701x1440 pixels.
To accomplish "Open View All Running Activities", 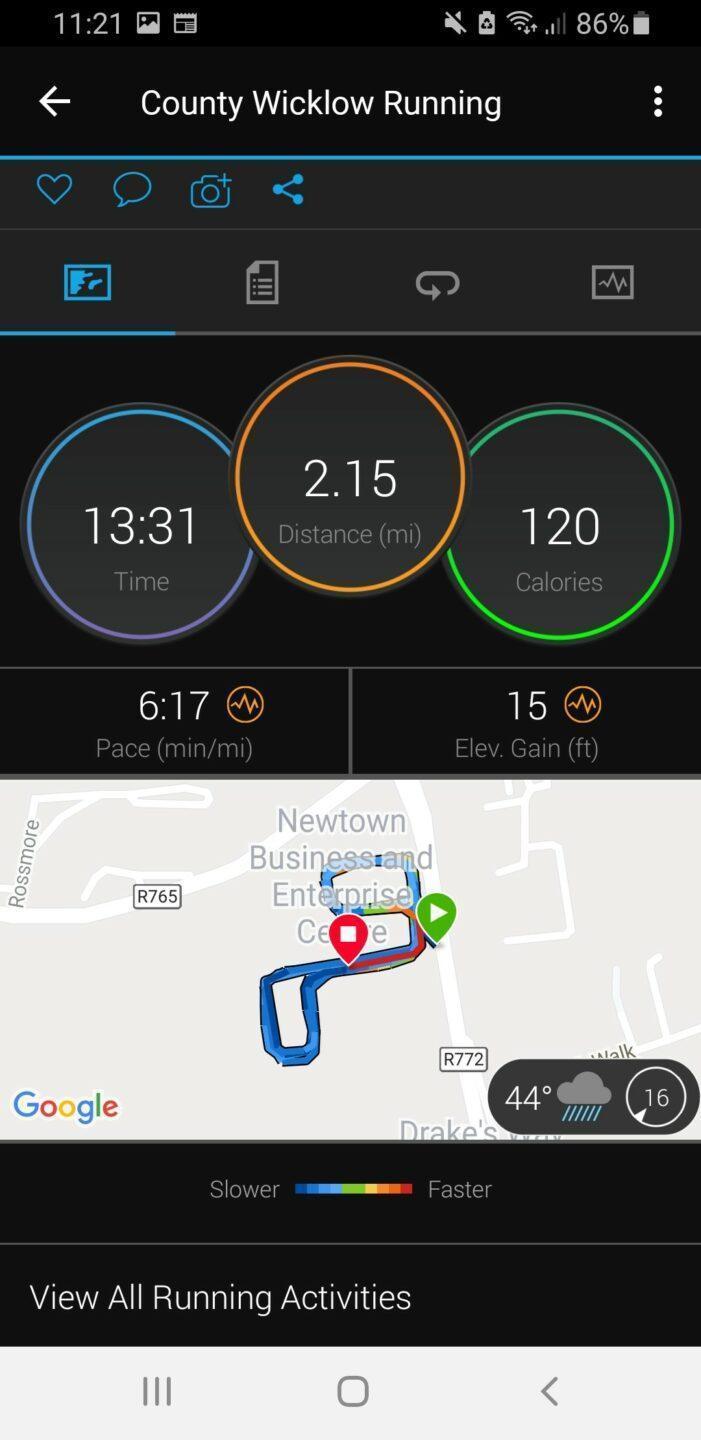I will (221, 1296).
